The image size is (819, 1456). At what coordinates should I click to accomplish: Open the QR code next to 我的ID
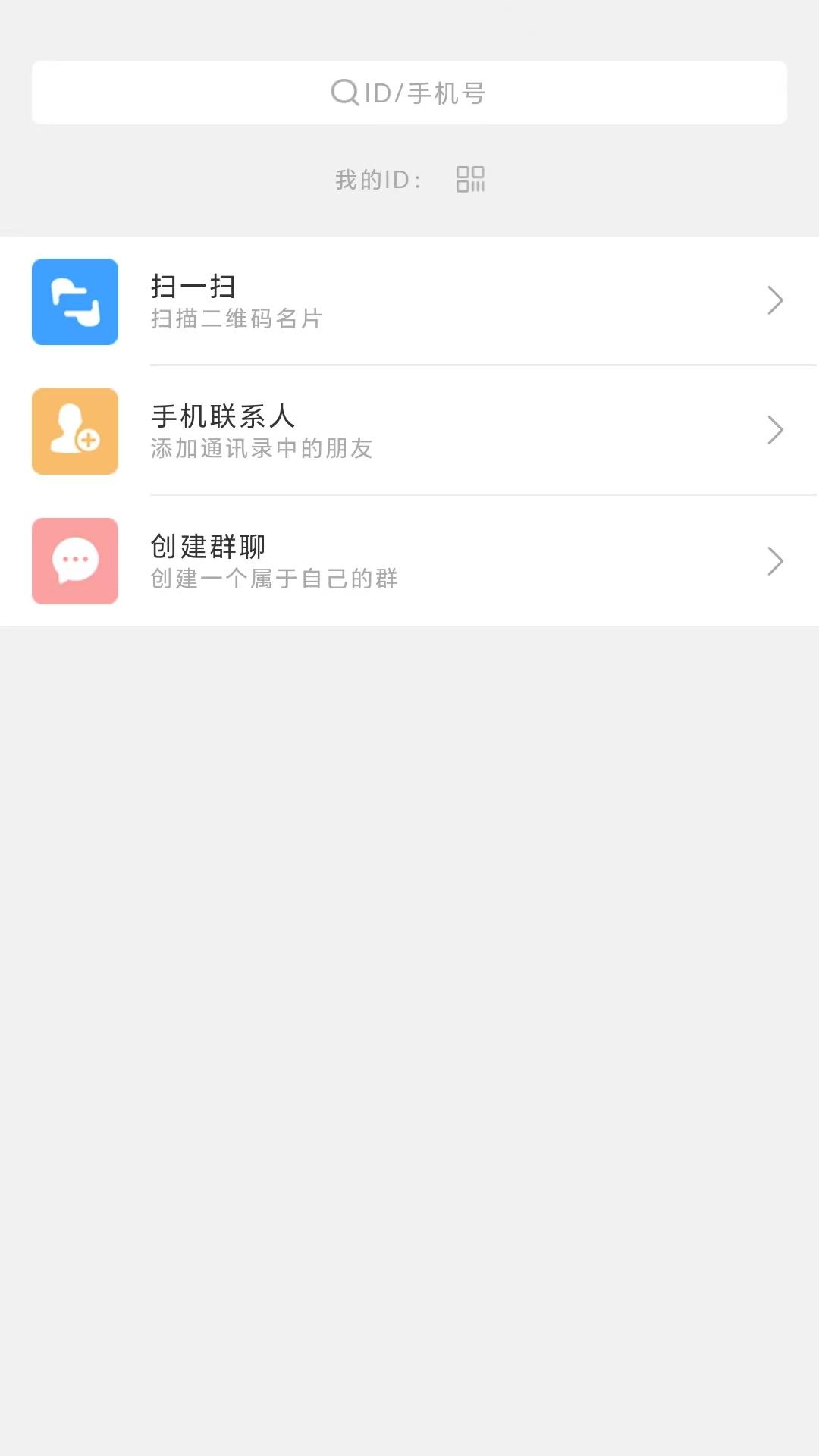coord(471,180)
